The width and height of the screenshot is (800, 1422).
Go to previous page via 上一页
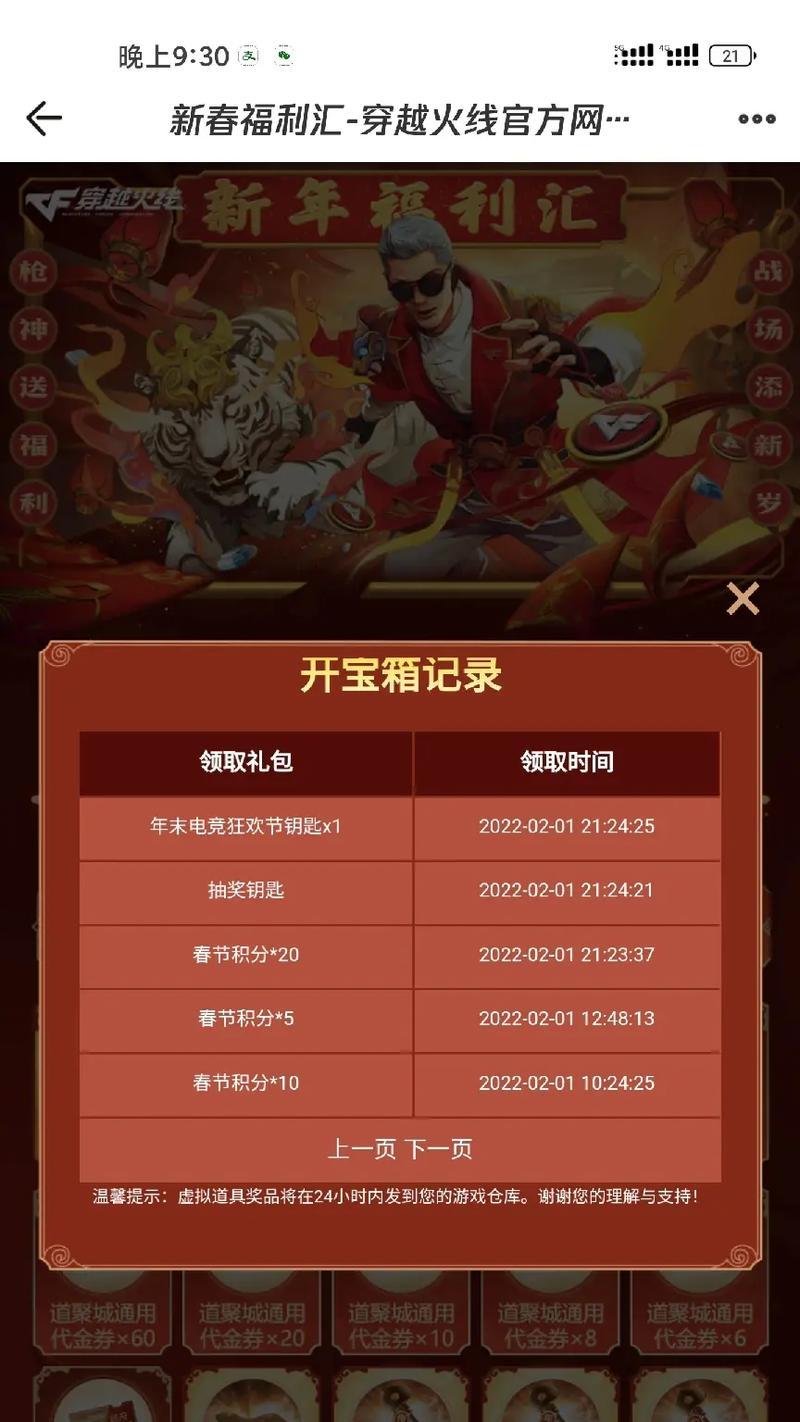[x=362, y=1149]
